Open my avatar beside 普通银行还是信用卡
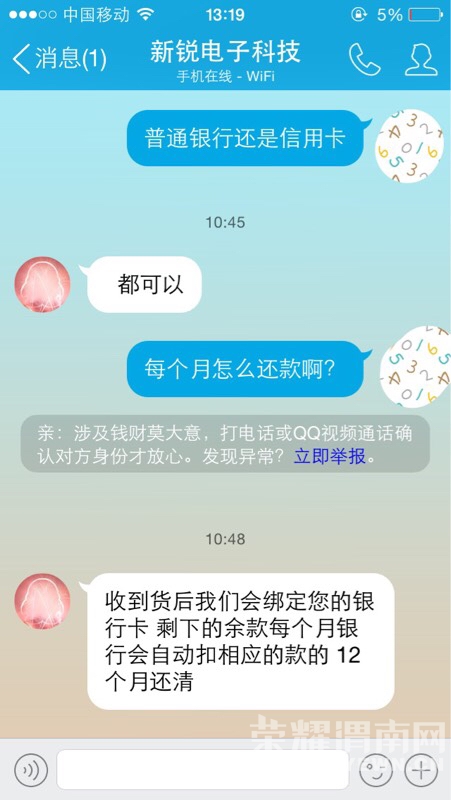Screen dimensions: 451x800 point(410,145)
